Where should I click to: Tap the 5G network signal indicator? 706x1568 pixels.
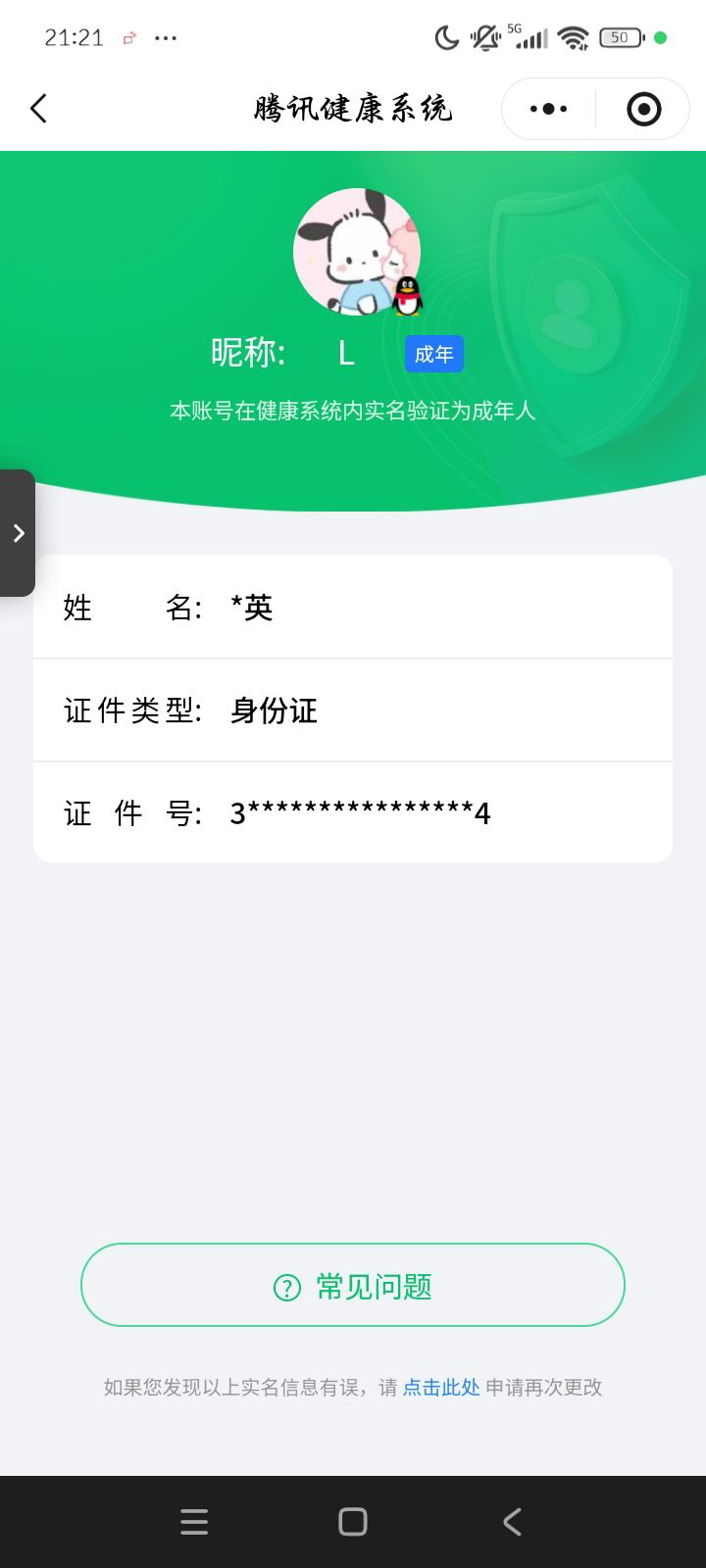pos(529,35)
